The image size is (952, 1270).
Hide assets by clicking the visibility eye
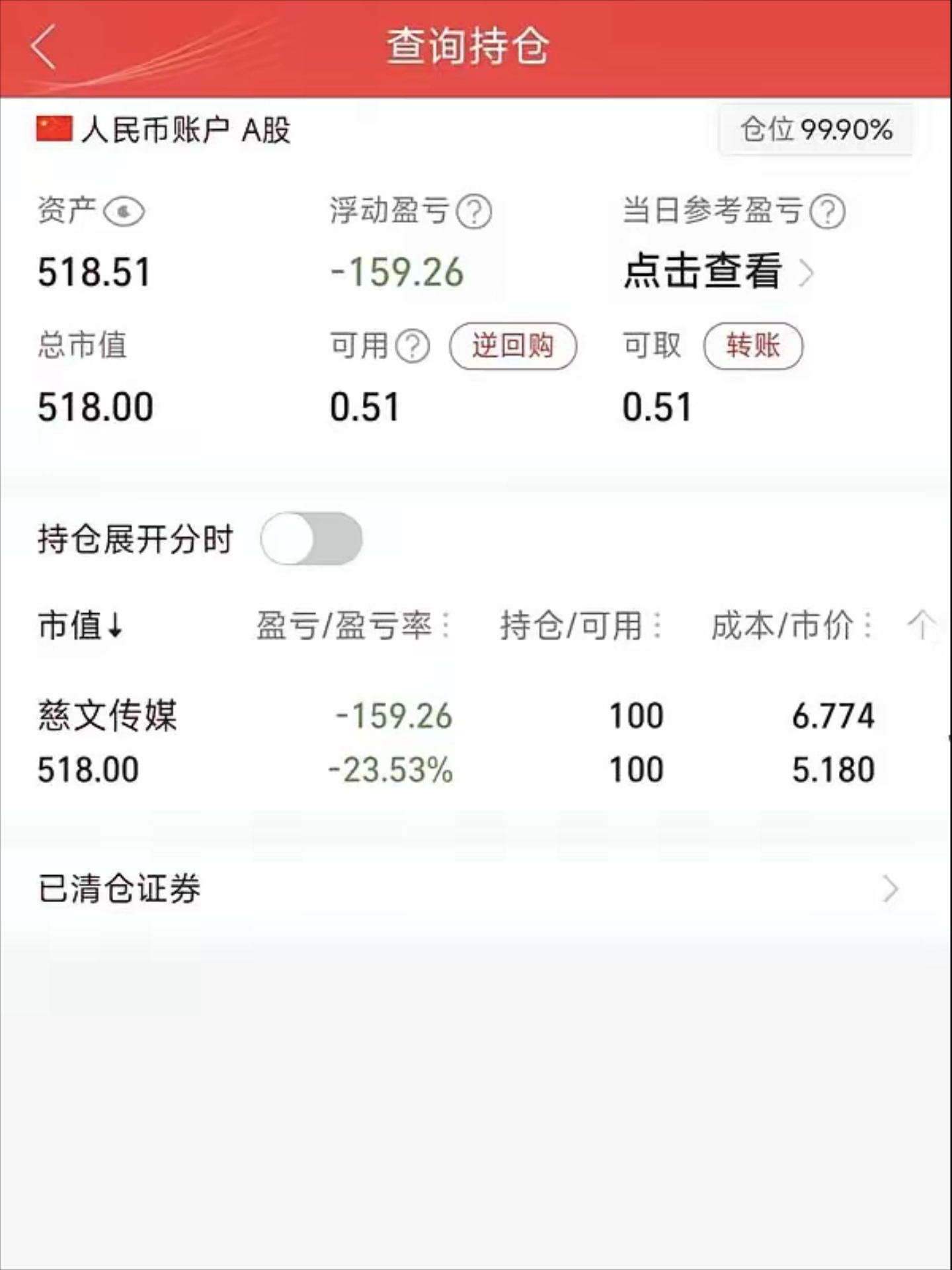tap(126, 212)
